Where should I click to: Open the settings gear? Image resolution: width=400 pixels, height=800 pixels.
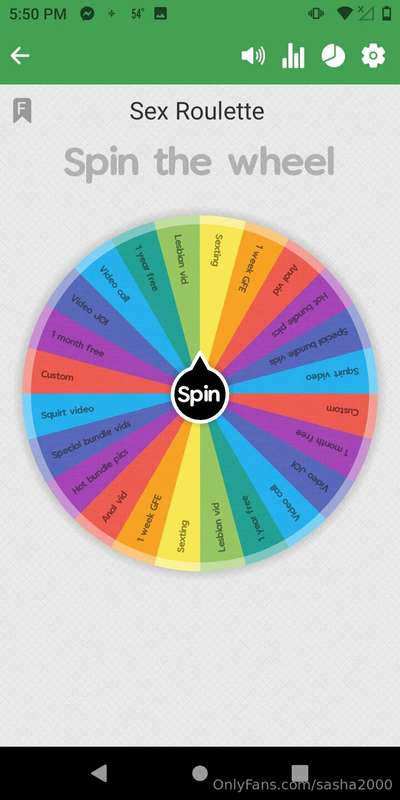point(373,56)
